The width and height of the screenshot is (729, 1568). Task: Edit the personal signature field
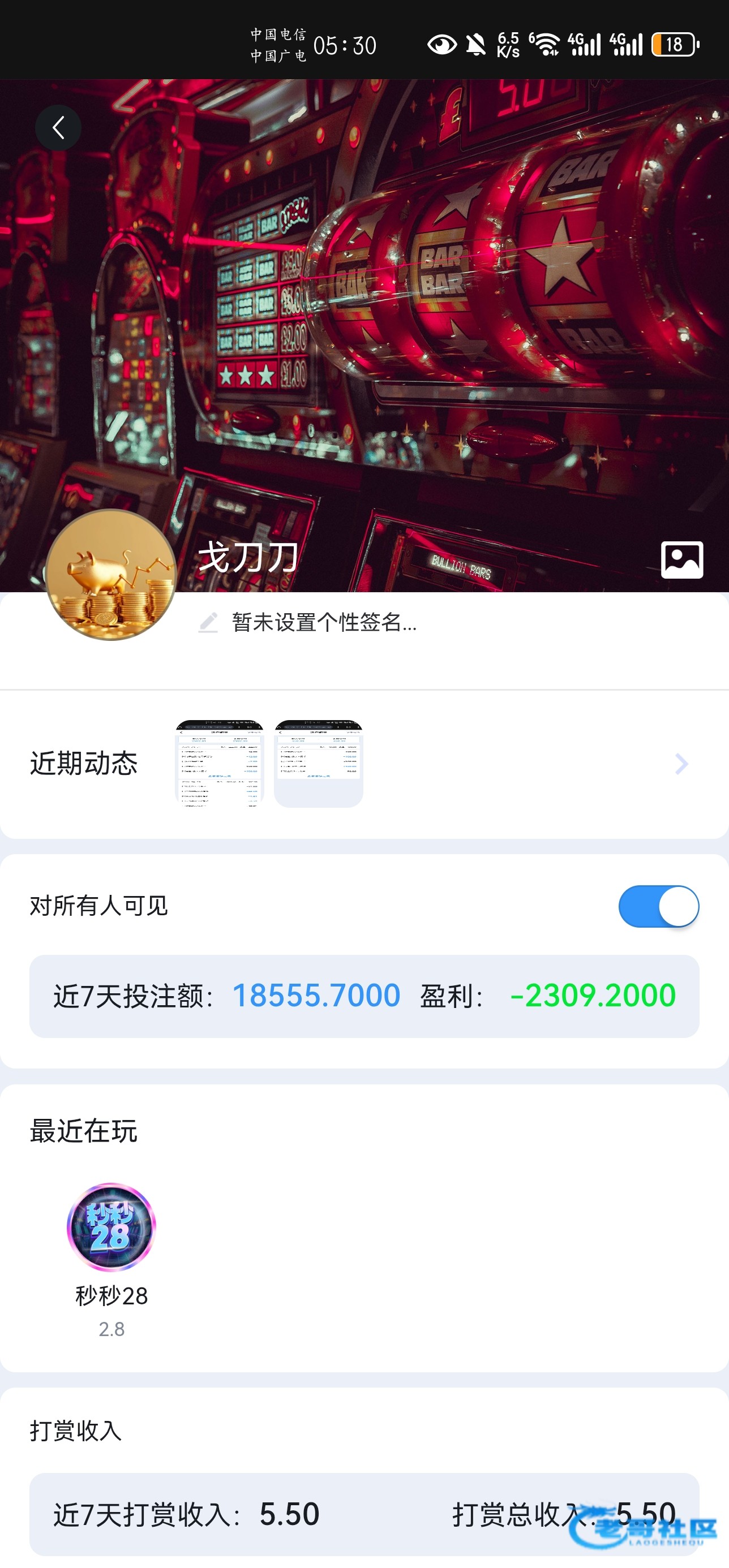323,623
